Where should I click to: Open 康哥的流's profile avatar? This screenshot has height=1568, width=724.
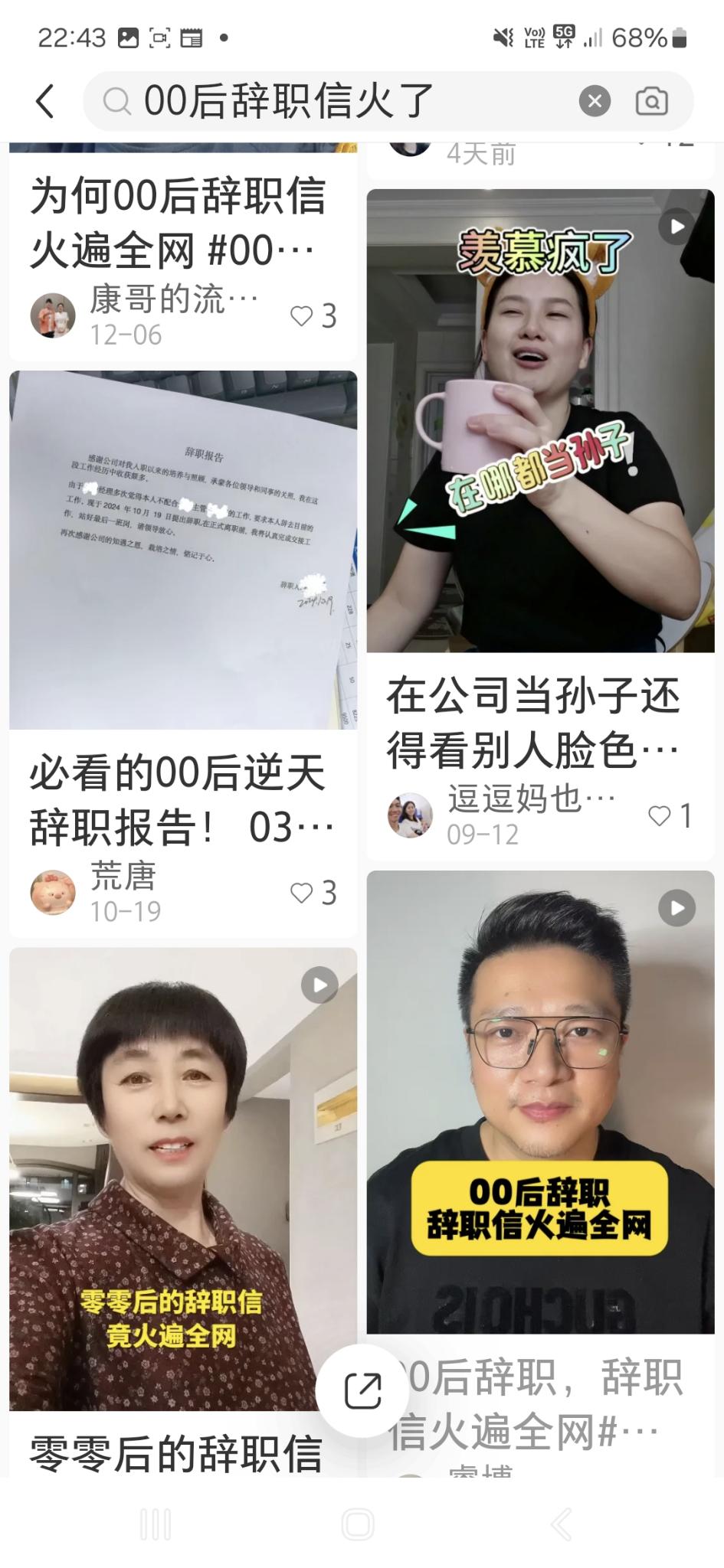[53, 315]
